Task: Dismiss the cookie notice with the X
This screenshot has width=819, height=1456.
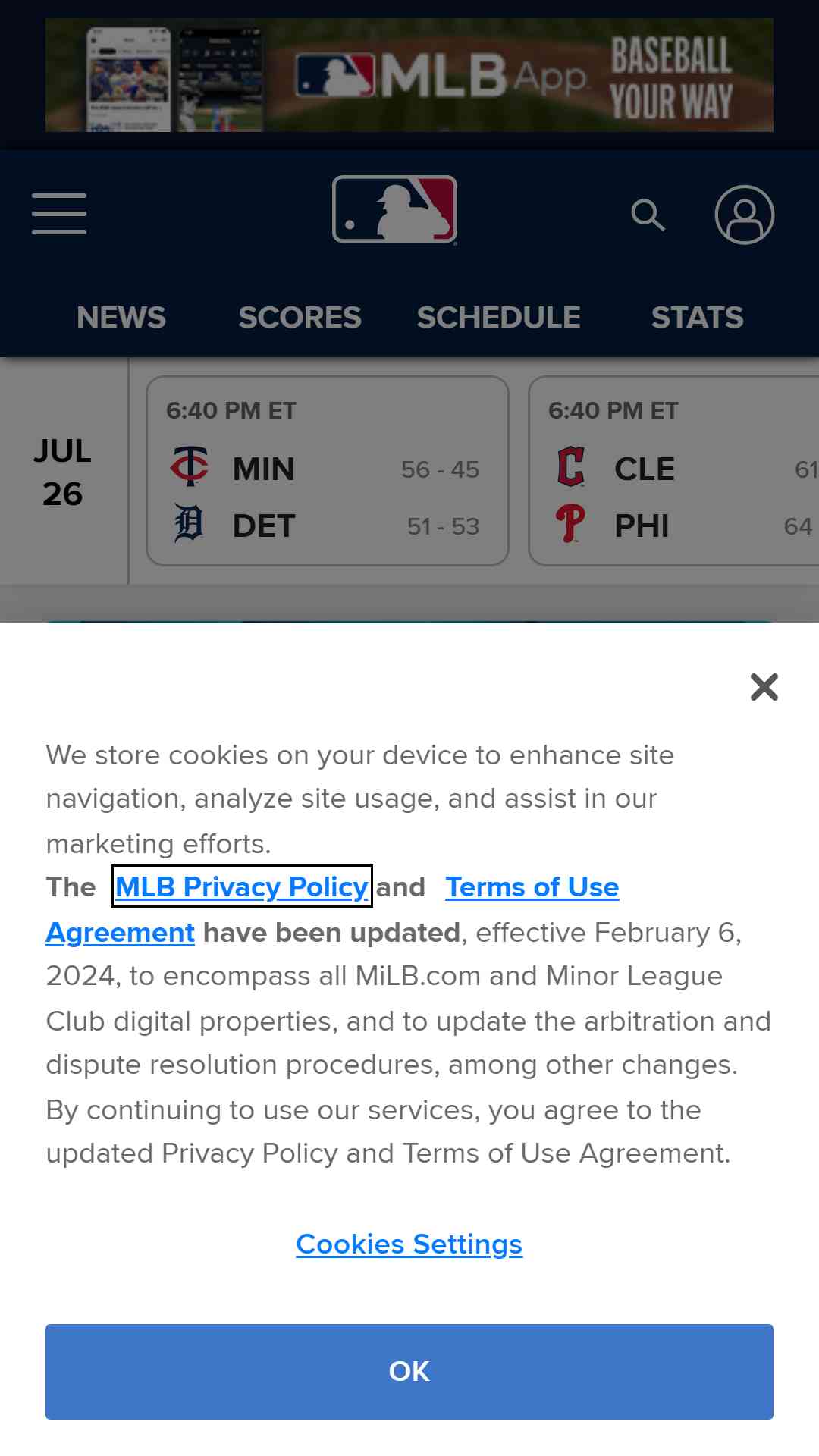Action: click(x=764, y=687)
